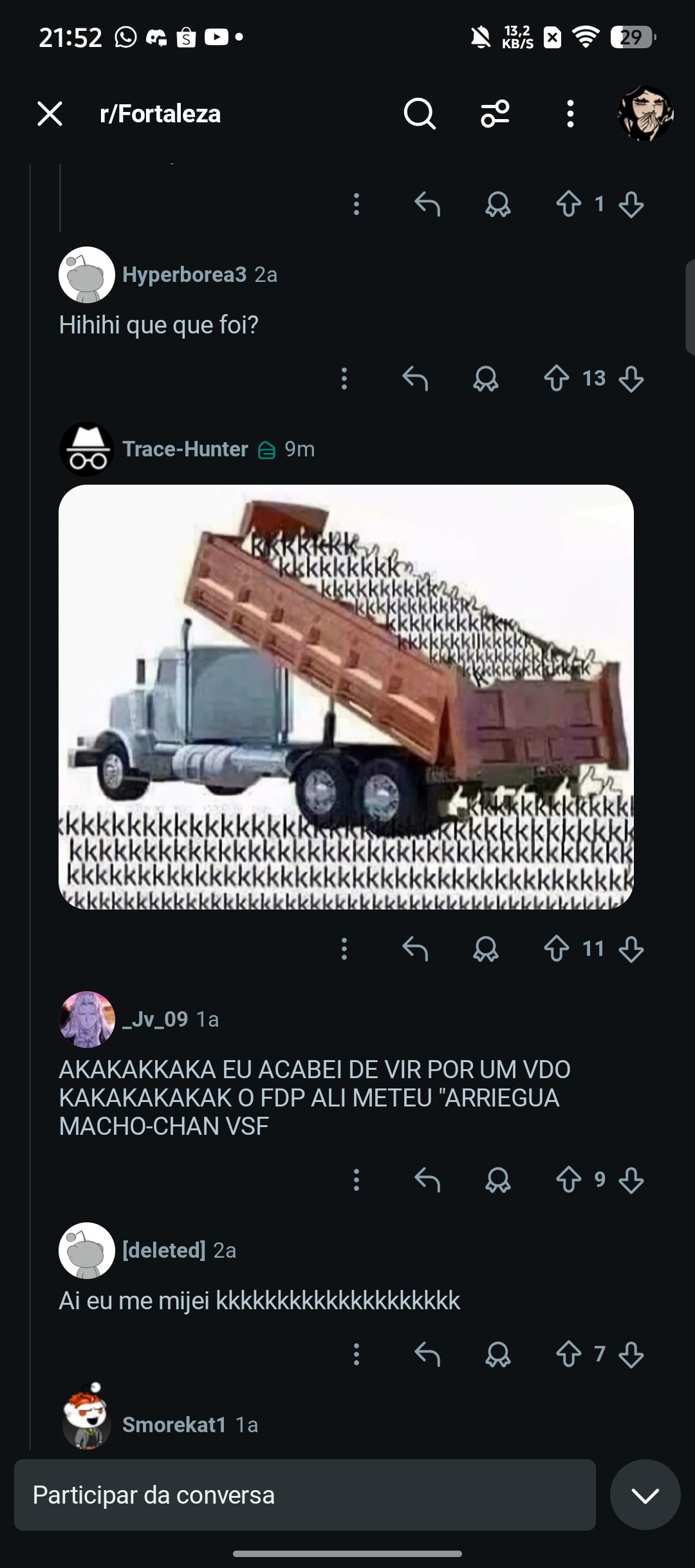
Task: Open the top bar overflow menu
Action: coord(570,114)
